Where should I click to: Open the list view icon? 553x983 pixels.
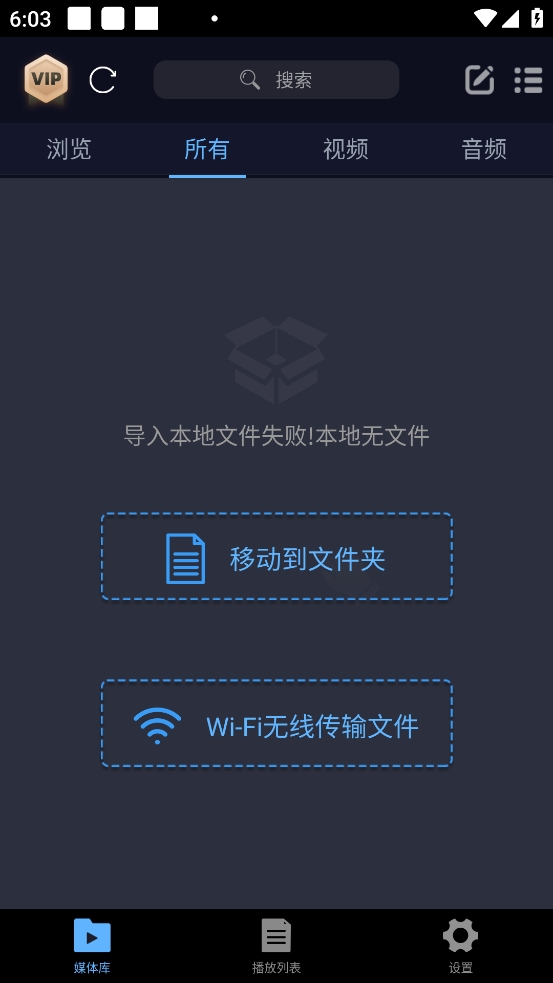(x=528, y=80)
